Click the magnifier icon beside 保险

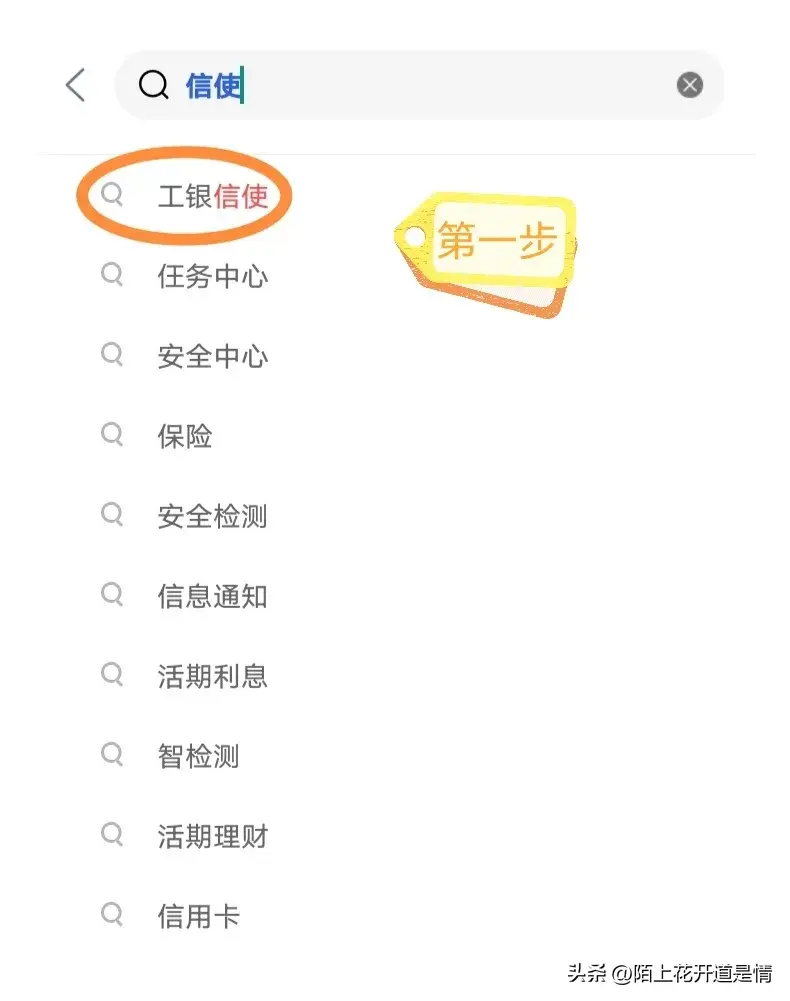click(x=111, y=436)
